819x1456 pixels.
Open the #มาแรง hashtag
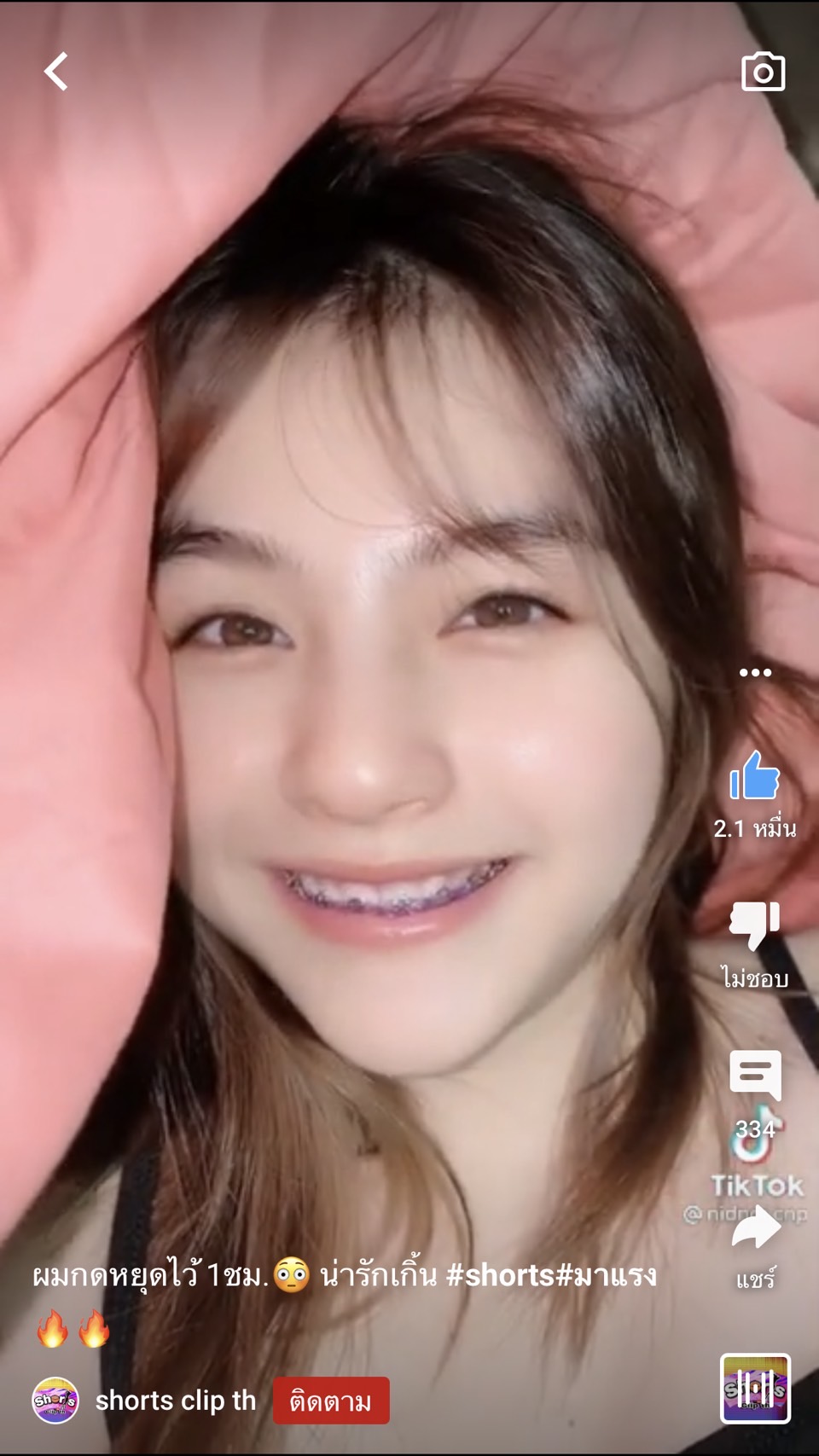[x=607, y=1275]
